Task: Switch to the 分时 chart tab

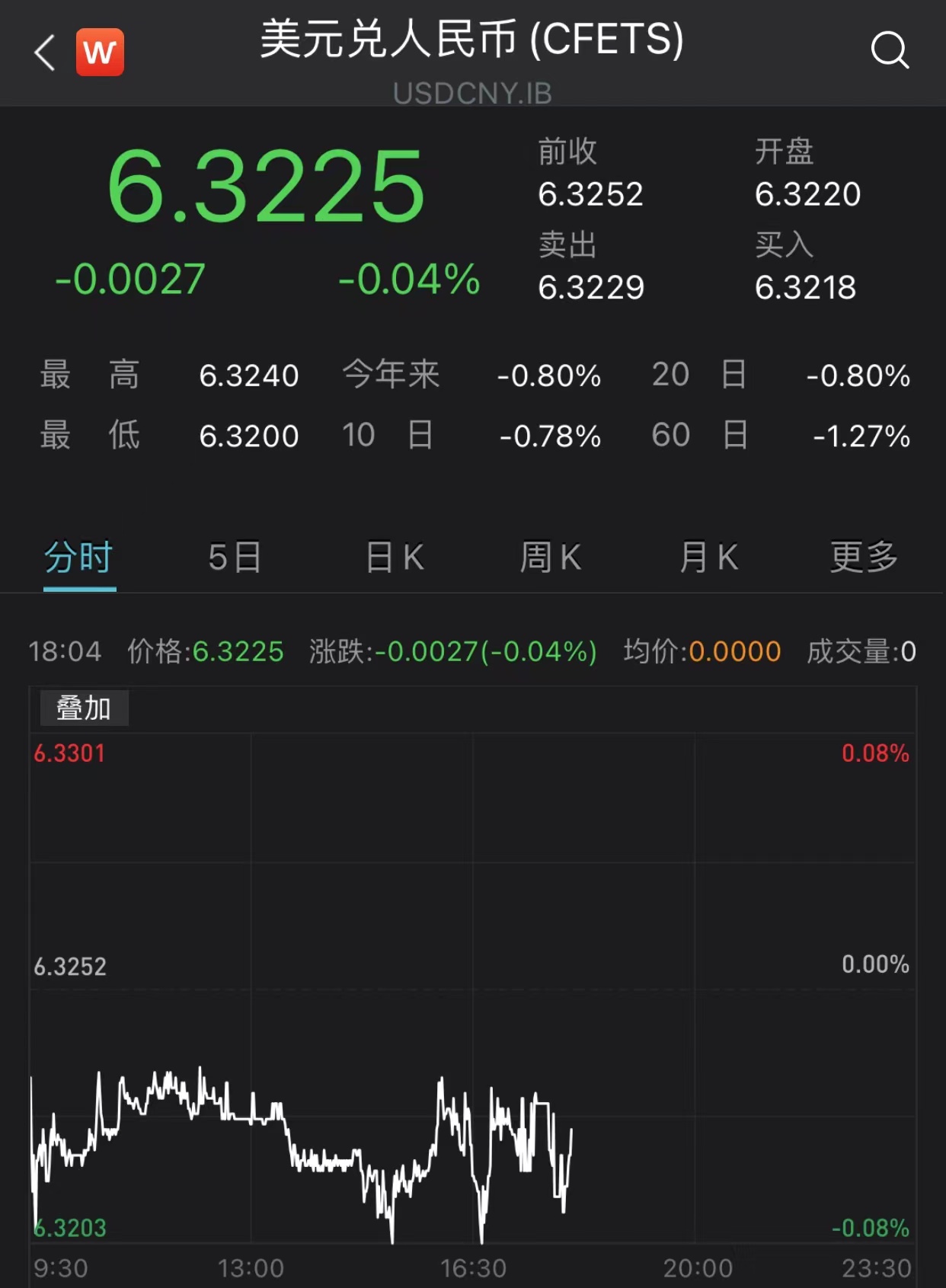Action: 79,558
